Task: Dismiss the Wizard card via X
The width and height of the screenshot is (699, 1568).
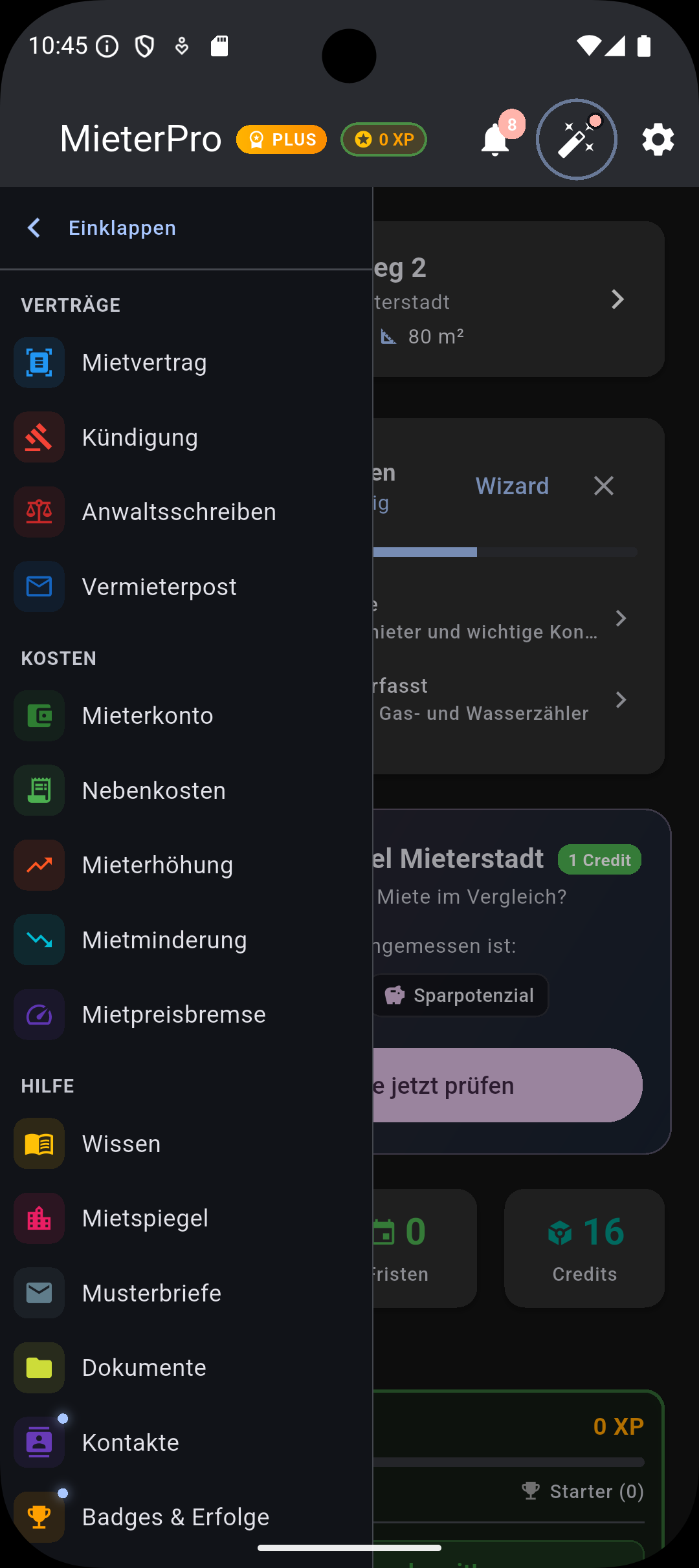Action: (x=603, y=485)
